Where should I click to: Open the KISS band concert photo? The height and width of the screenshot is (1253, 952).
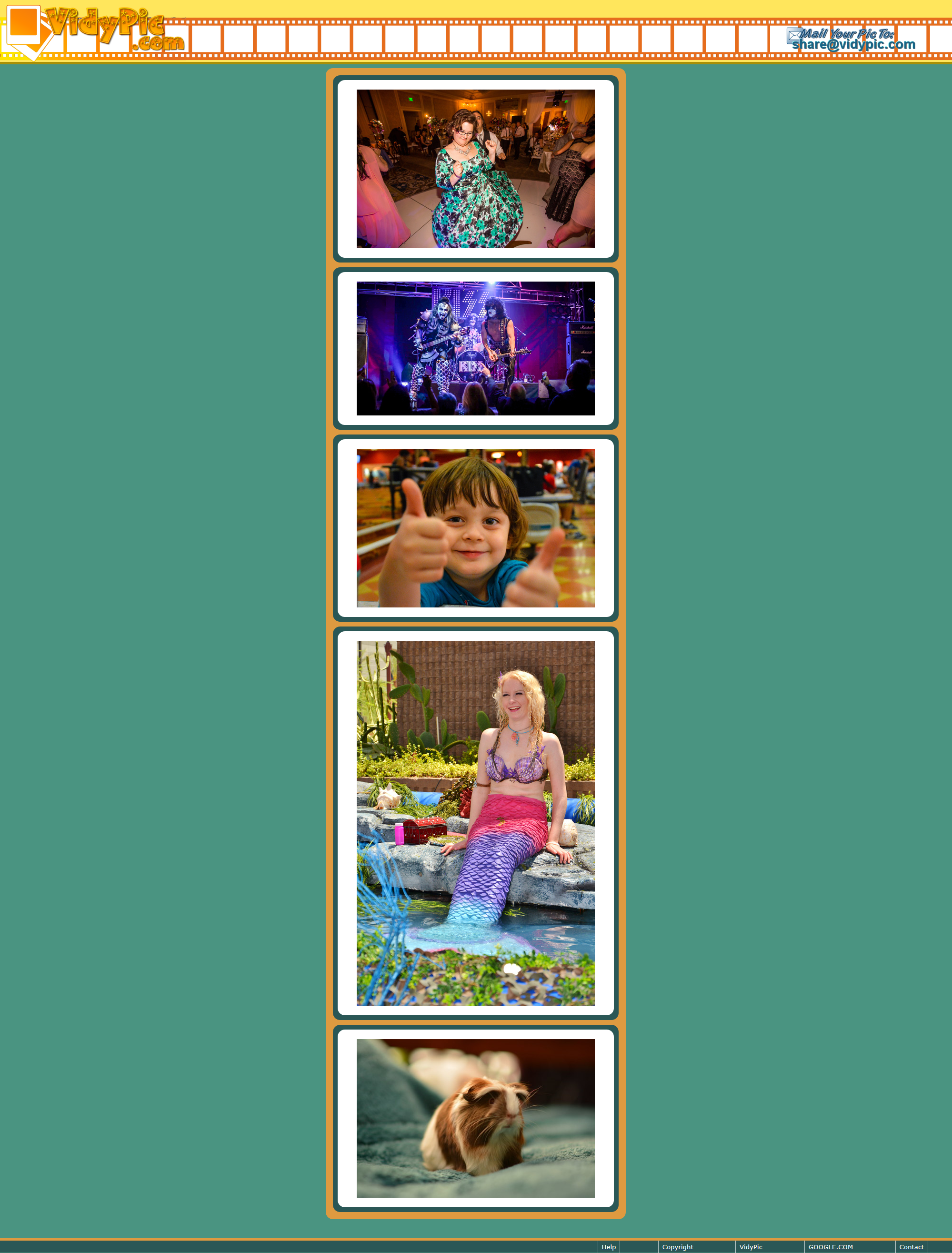[475, 348]
